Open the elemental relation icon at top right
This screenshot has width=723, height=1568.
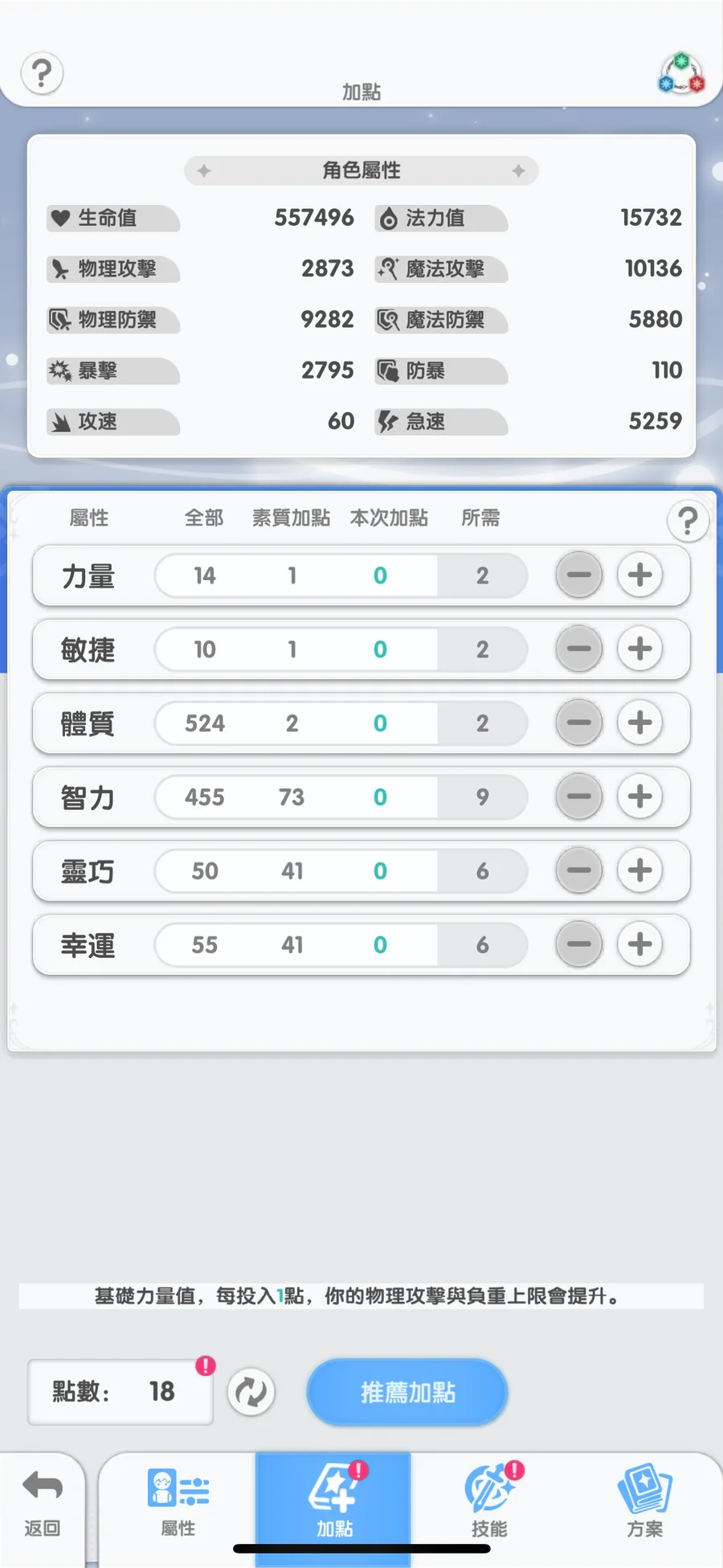point(681,74)
